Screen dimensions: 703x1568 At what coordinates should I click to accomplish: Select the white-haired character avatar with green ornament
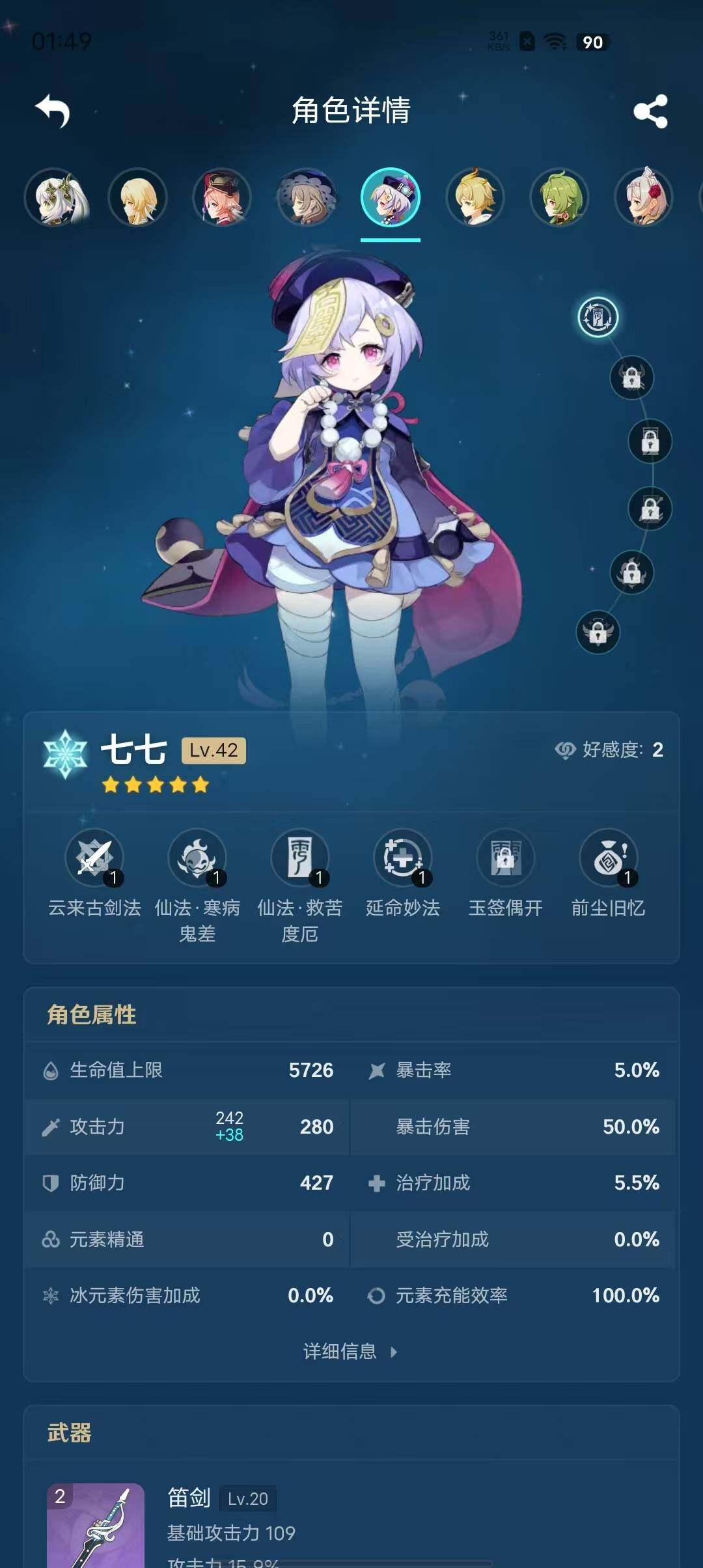[x=54, y=198]
